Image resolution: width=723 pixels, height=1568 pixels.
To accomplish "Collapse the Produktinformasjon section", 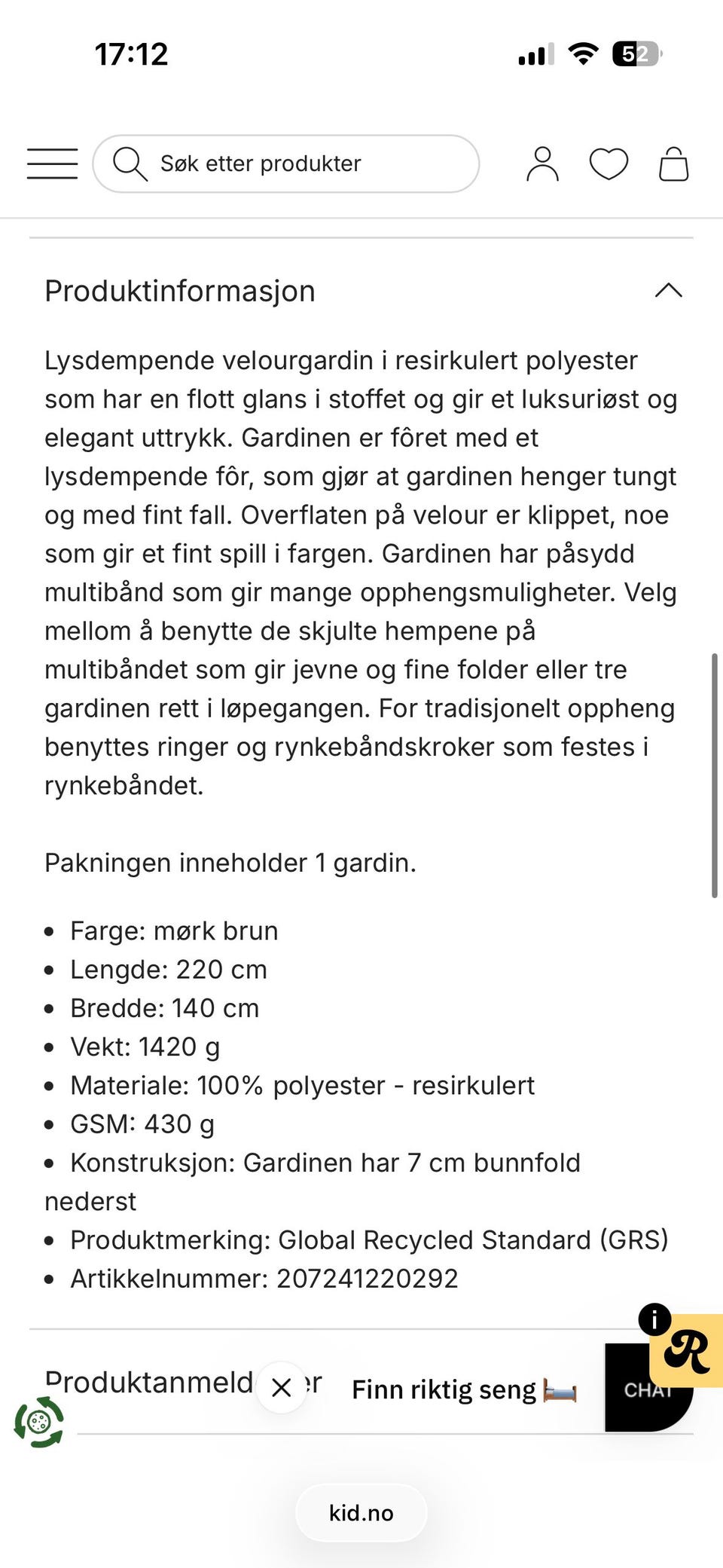I will click(x=667, y=291).
